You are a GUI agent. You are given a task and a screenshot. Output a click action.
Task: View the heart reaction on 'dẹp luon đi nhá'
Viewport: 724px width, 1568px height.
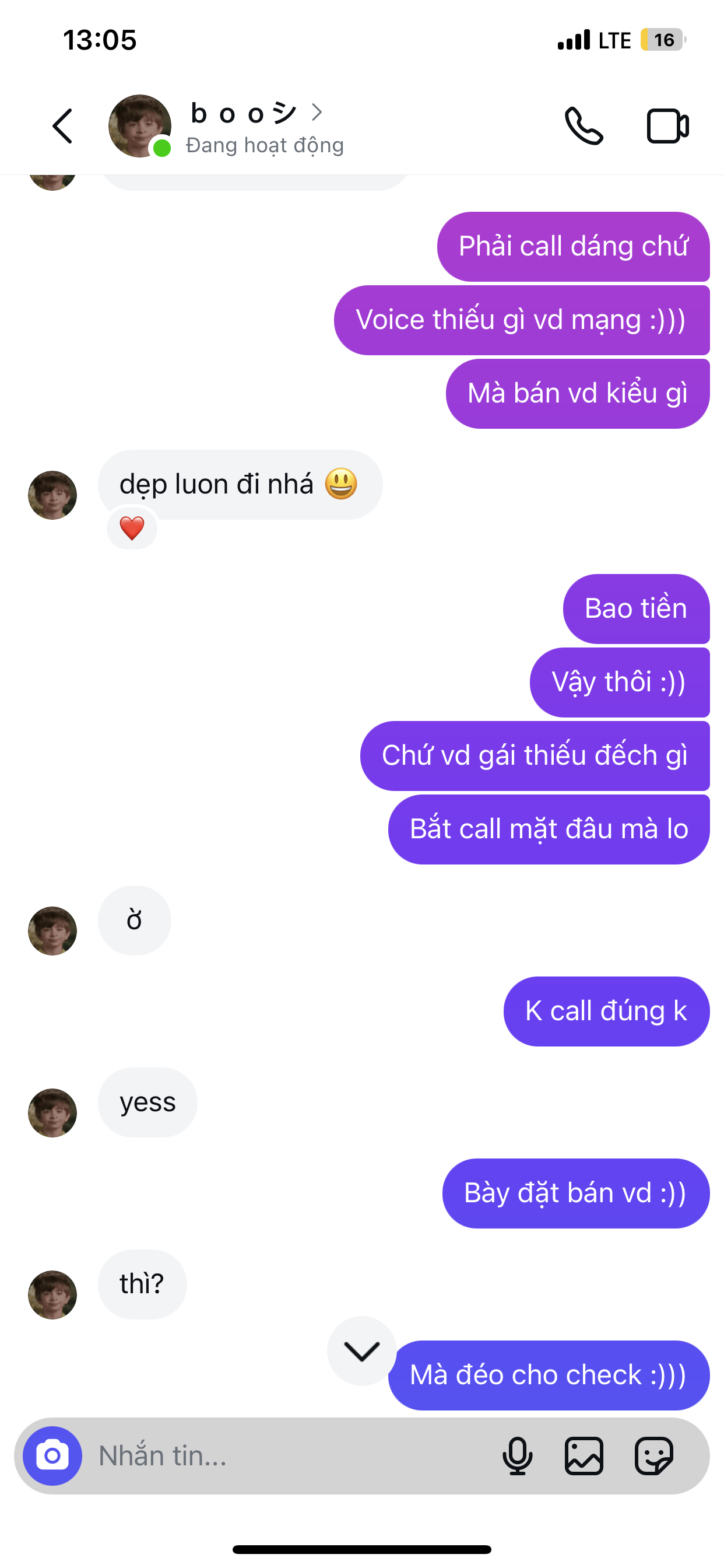tap(132, 528)
